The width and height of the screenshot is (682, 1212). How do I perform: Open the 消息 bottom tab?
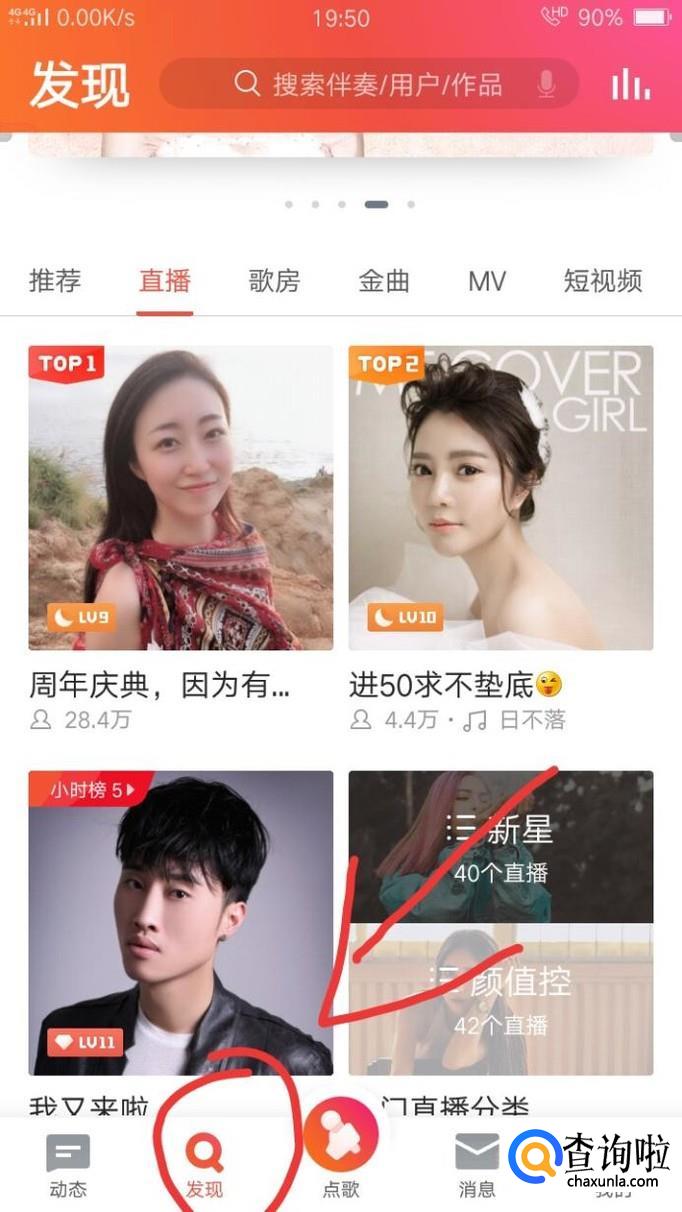point(477,1166)
